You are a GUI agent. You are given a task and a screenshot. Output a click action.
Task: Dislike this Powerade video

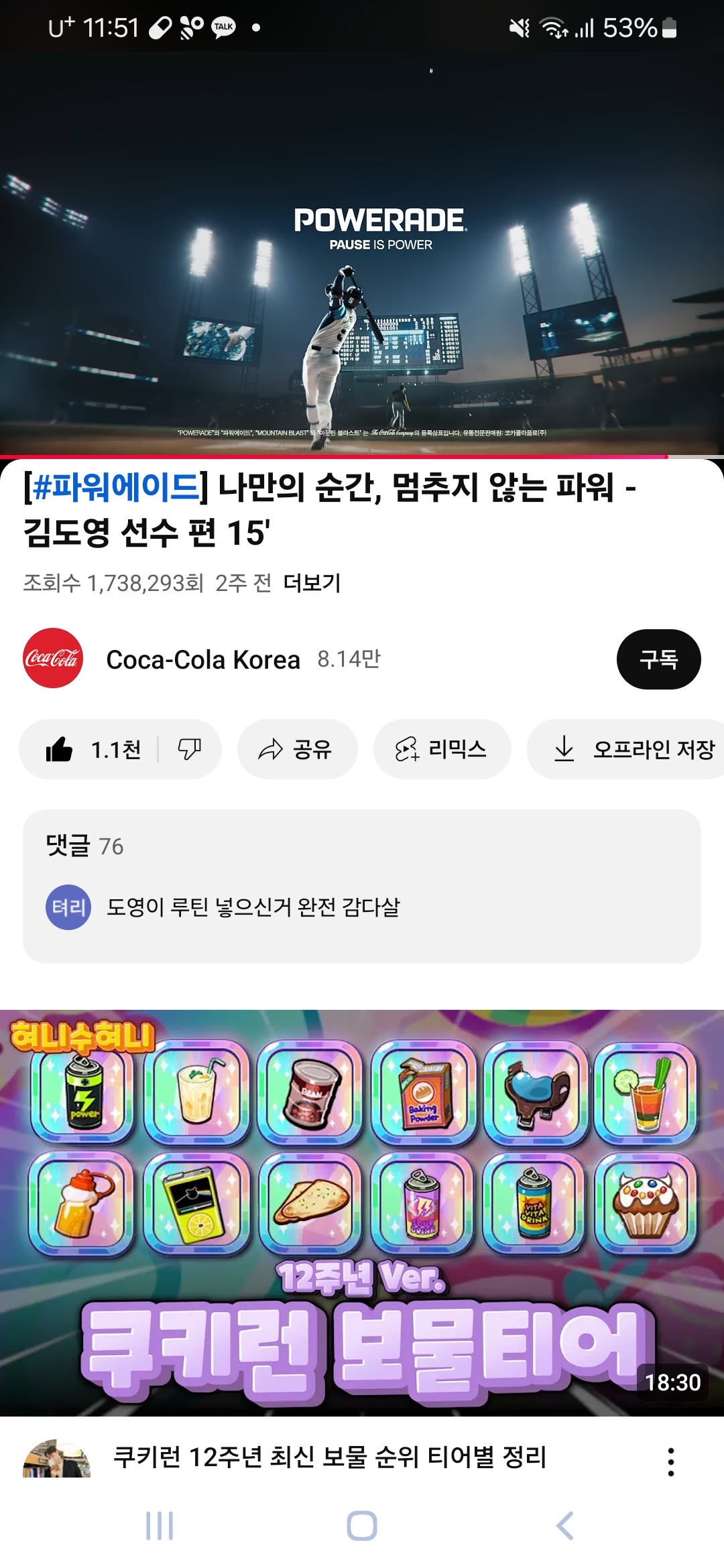coord(190,749)
